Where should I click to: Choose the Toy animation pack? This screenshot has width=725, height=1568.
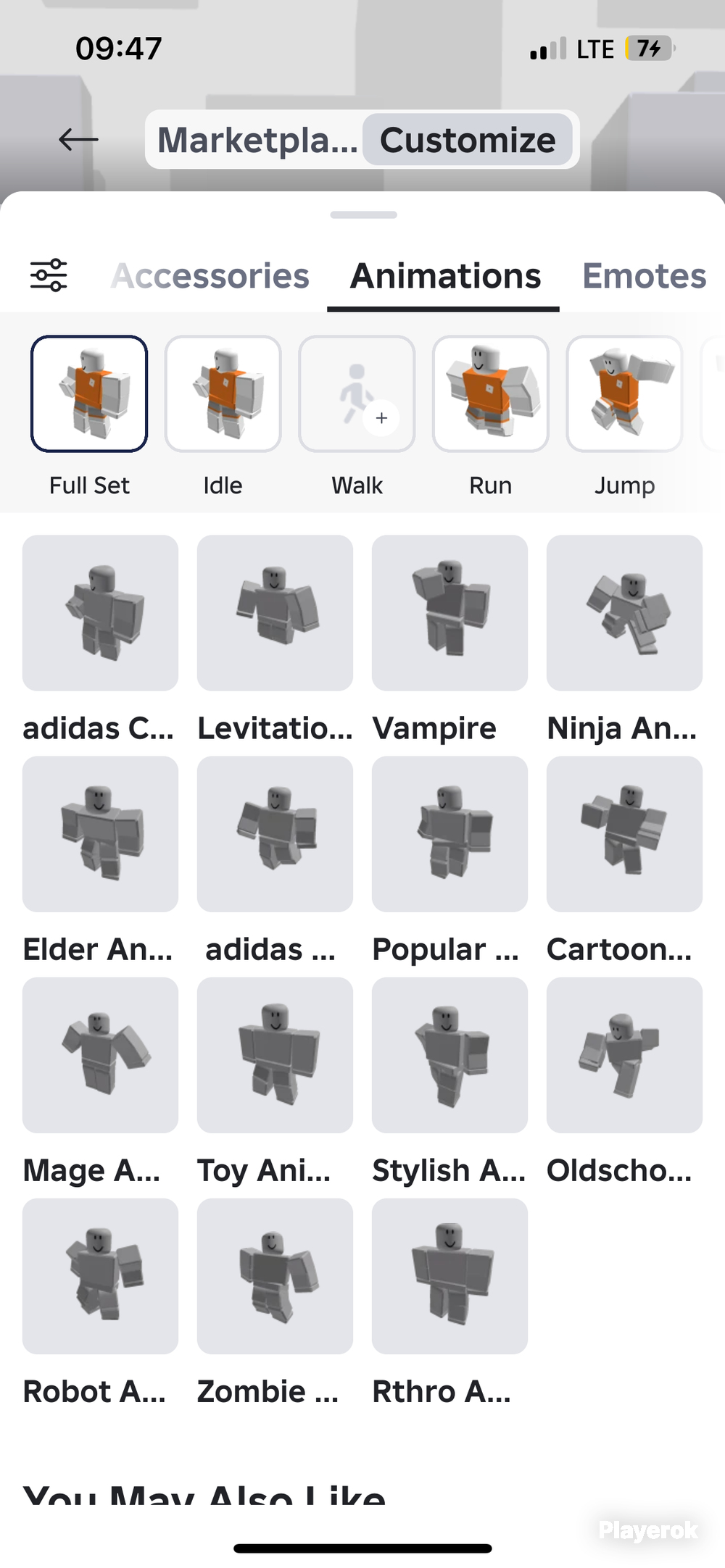pyautogui.click(x=275, y=1055)
